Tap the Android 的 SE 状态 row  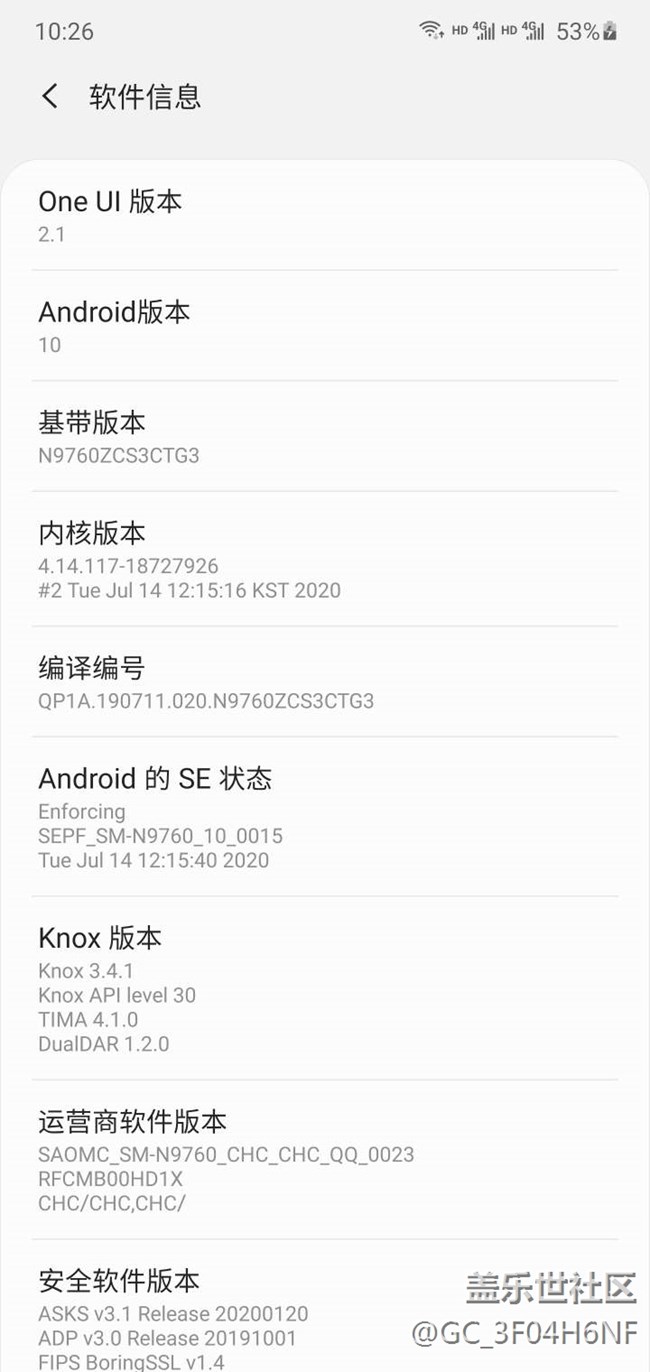[325, 817]
